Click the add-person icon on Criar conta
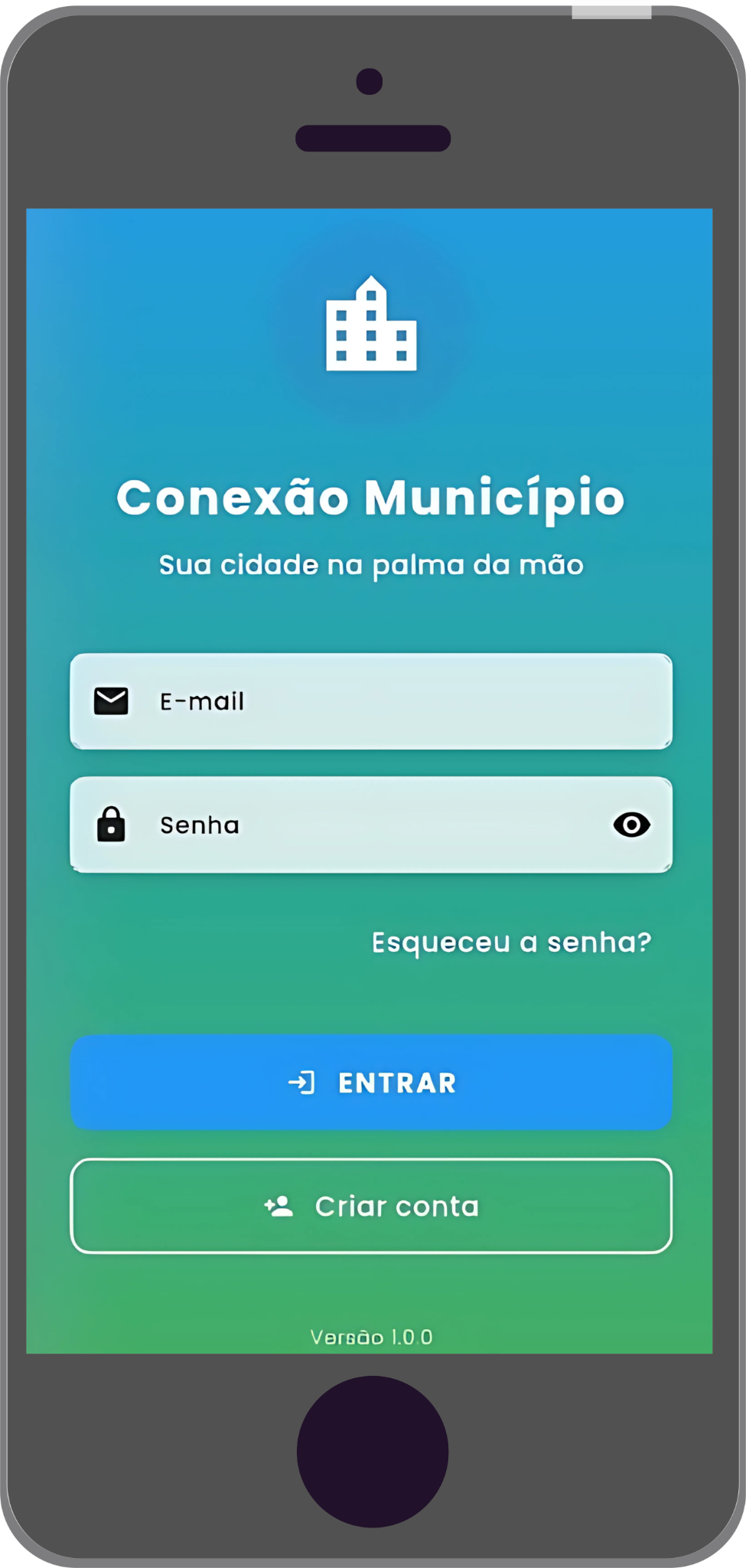The height and width of the screenshot is (1568, 746). (x=278, y=1206)
